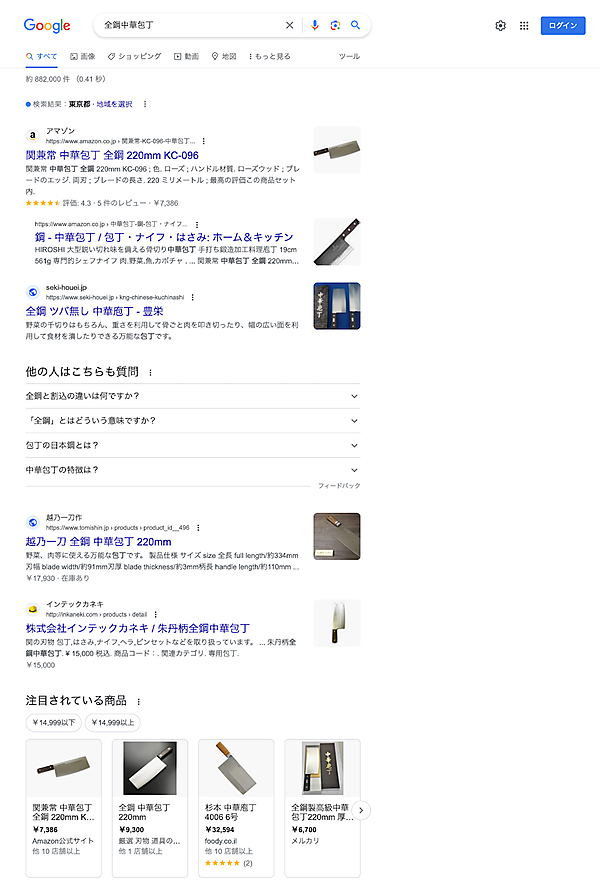This screenshot has width=600, height=889.
Task: Switch to the 動画 tab
Action: click(186, 57)
